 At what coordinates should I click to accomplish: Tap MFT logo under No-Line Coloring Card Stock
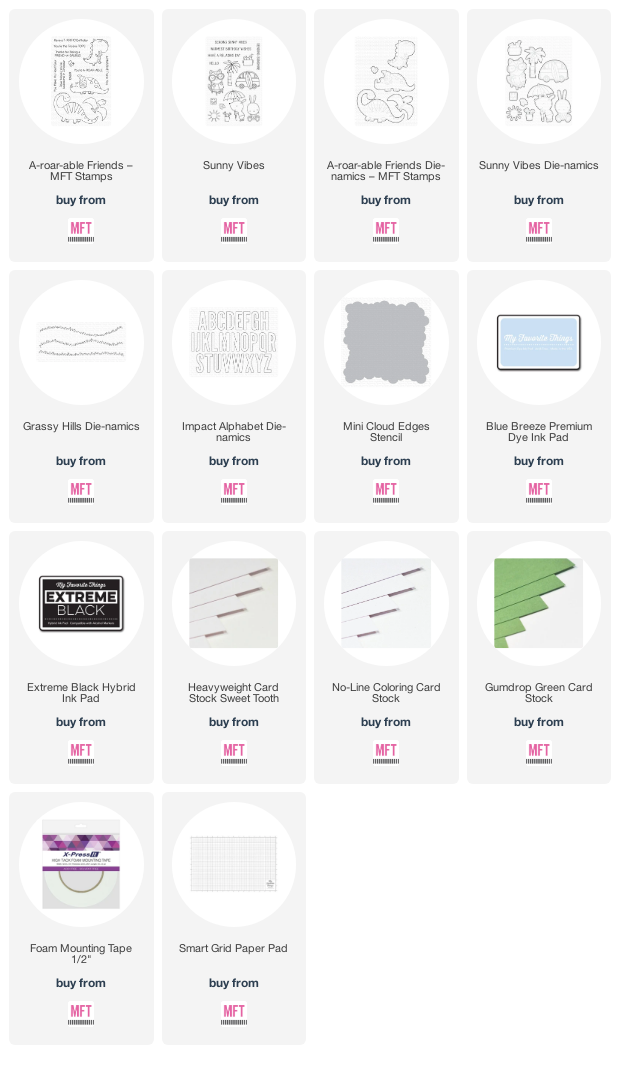pyautogui.click(x=386, y=752)
